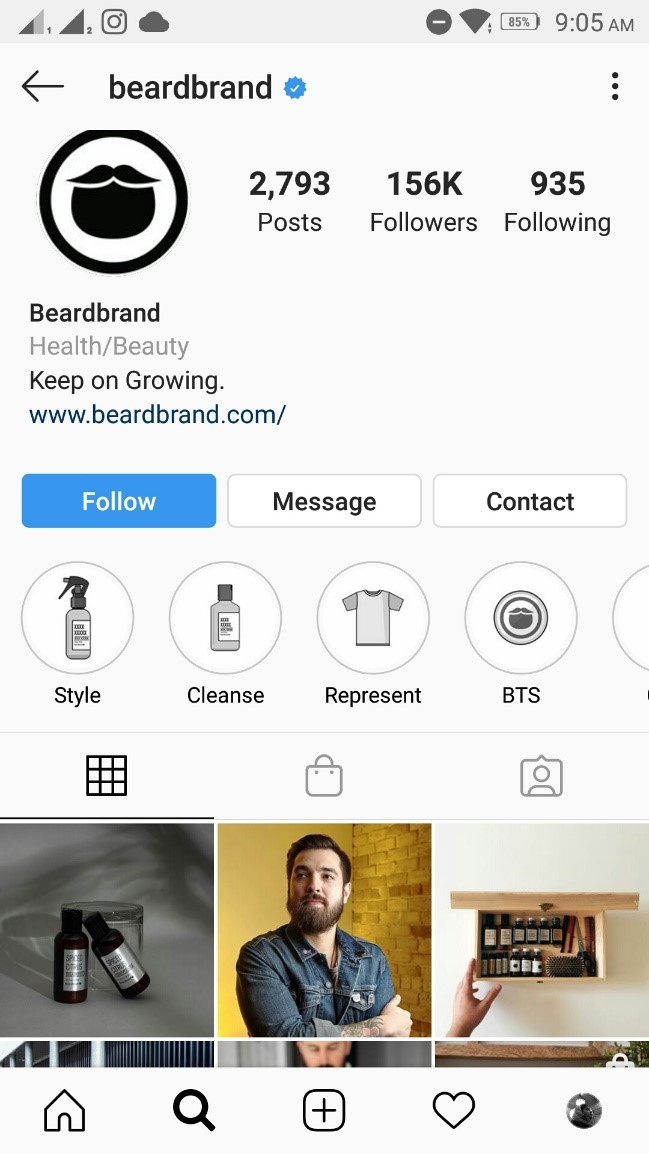
Task: Switch to the shop bag tab
Action: [324, 776]
